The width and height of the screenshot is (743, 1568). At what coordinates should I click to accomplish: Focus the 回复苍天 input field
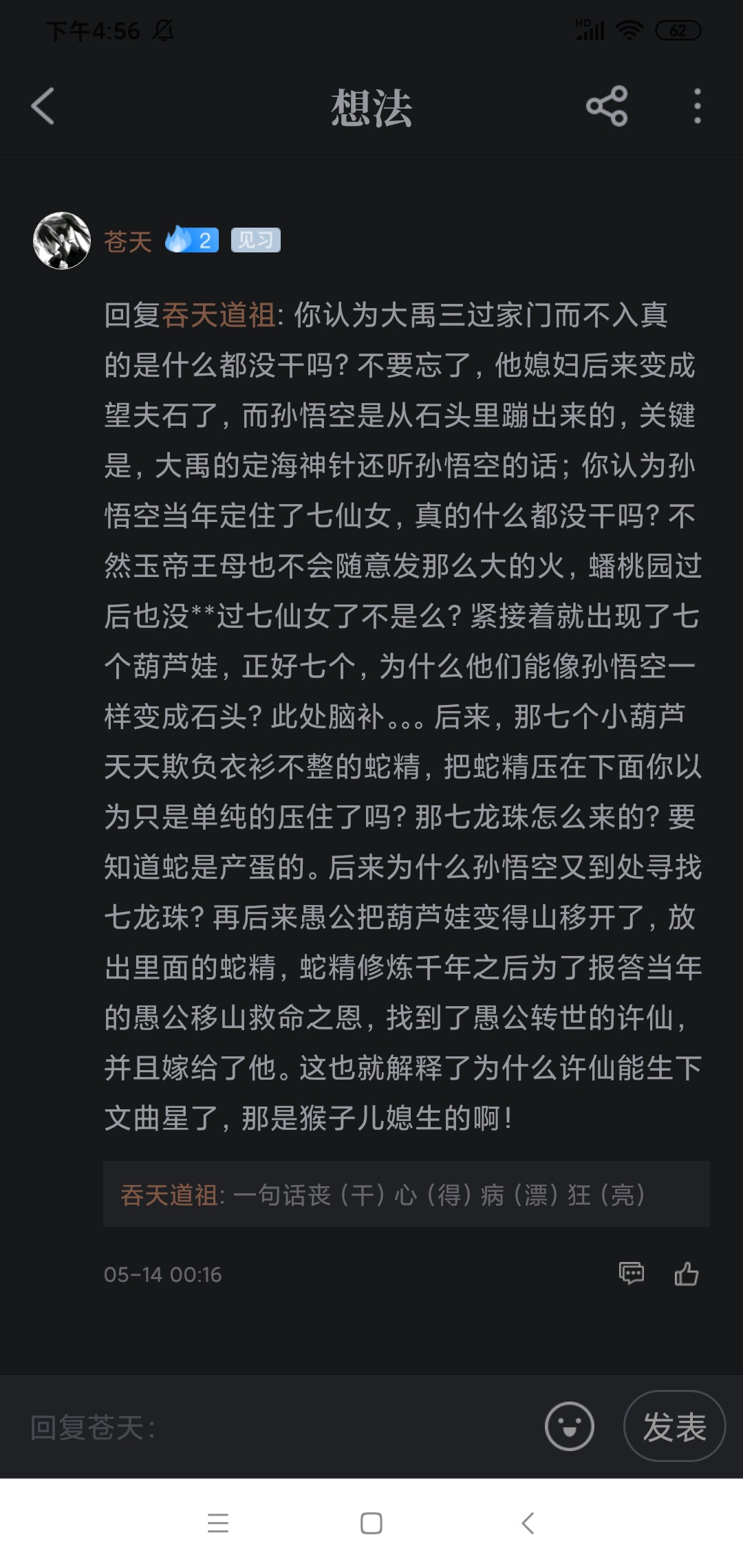coord(275,1427)
